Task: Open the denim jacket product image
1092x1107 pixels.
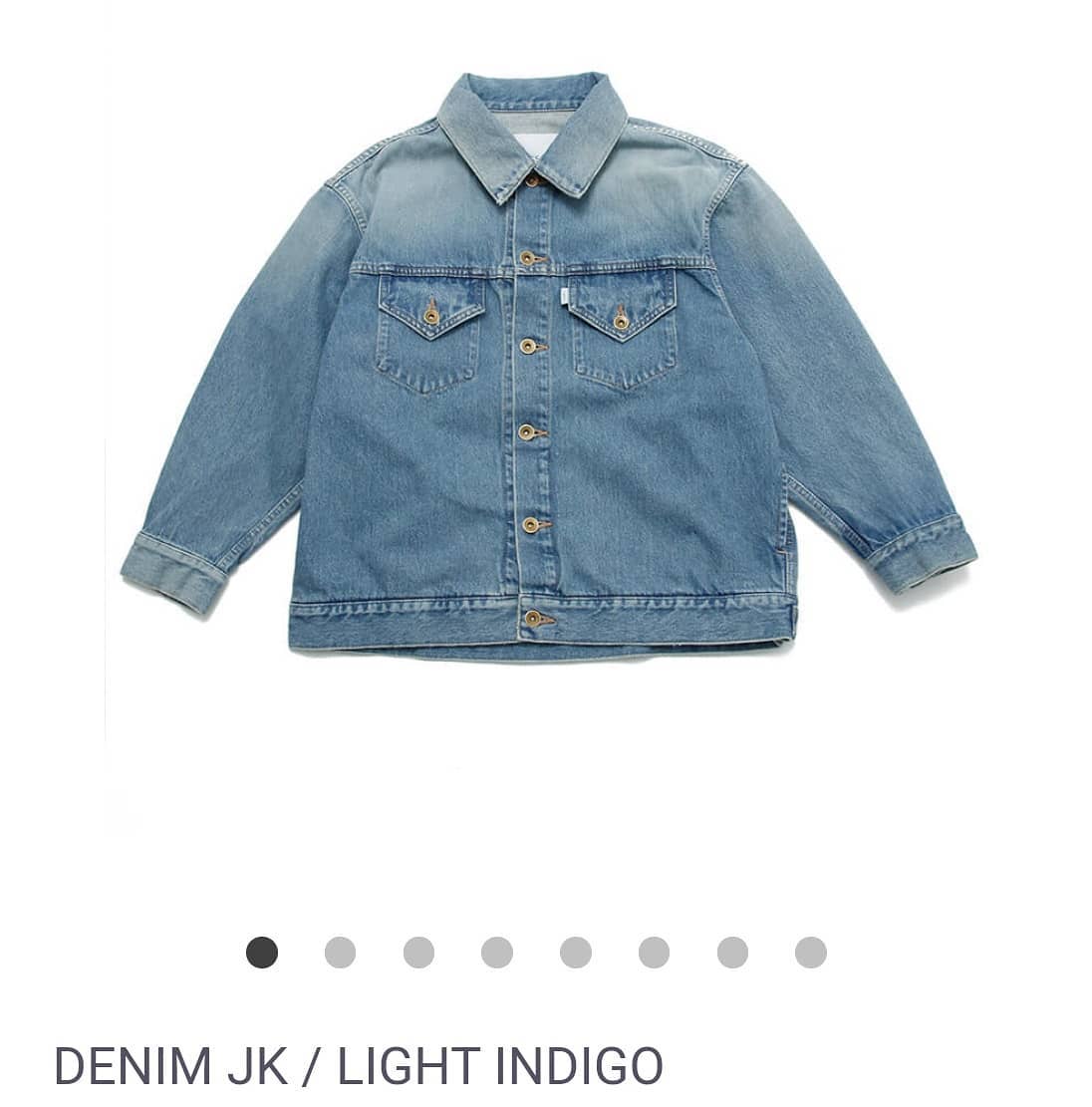Action: (546, 369)
